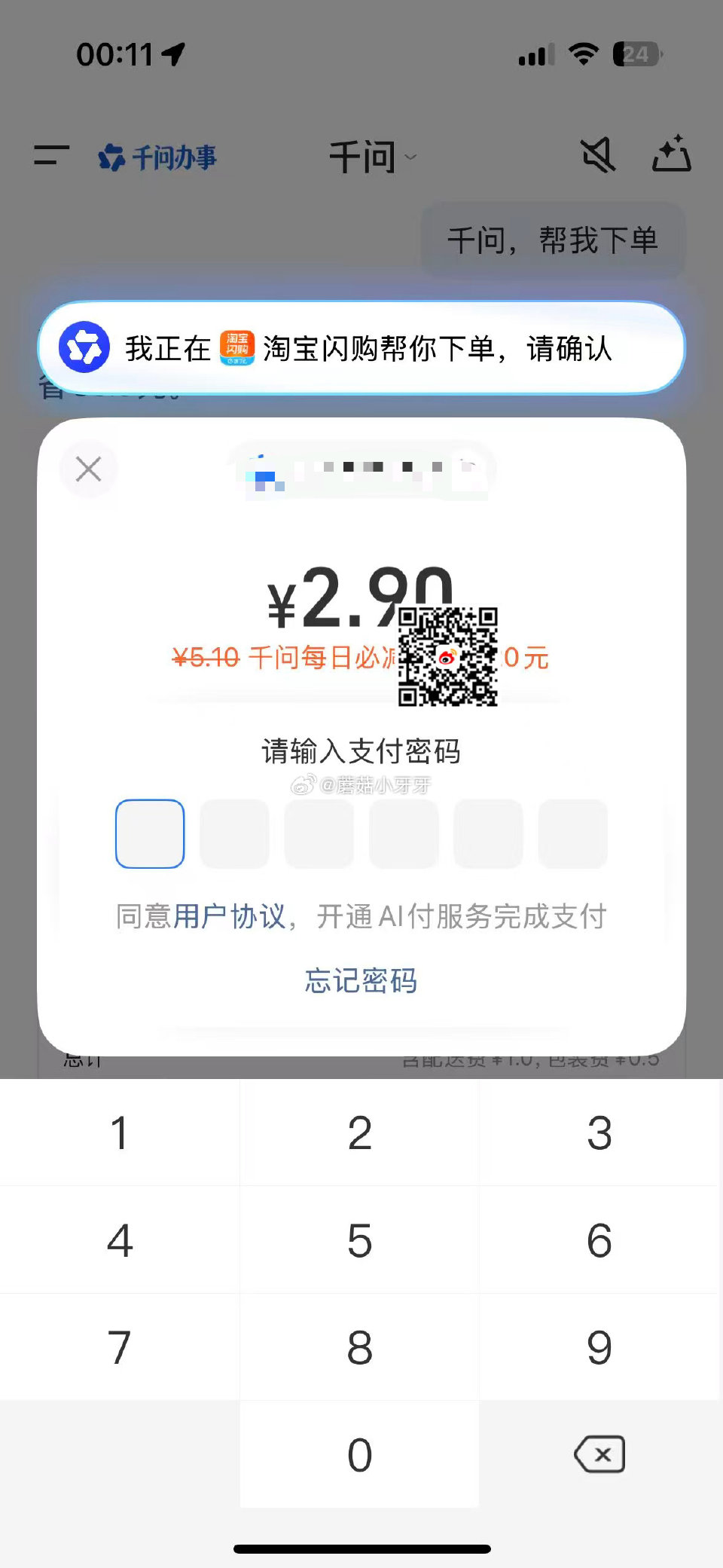
Task: Select the first password input box
Action: 149,833
